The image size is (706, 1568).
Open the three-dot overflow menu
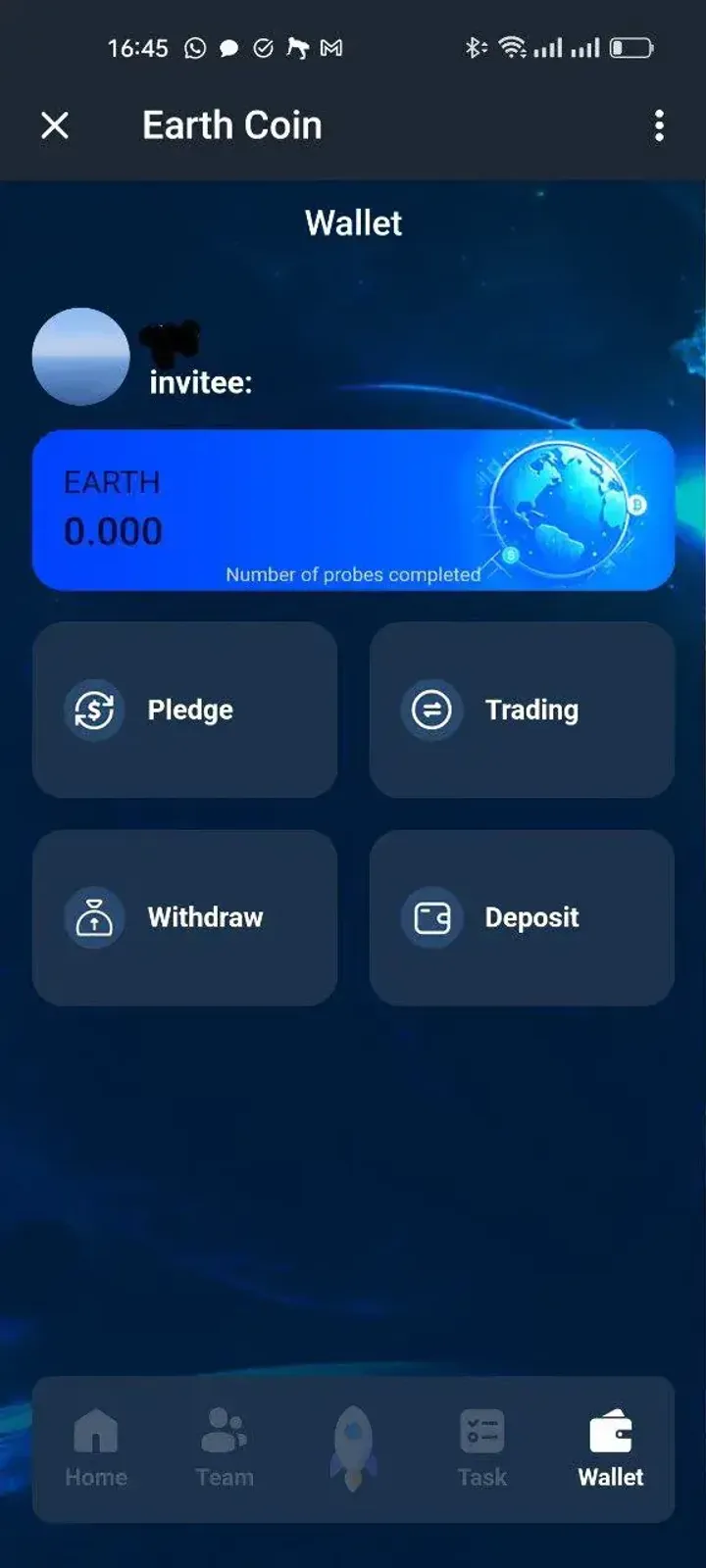(x=660, y=125)
